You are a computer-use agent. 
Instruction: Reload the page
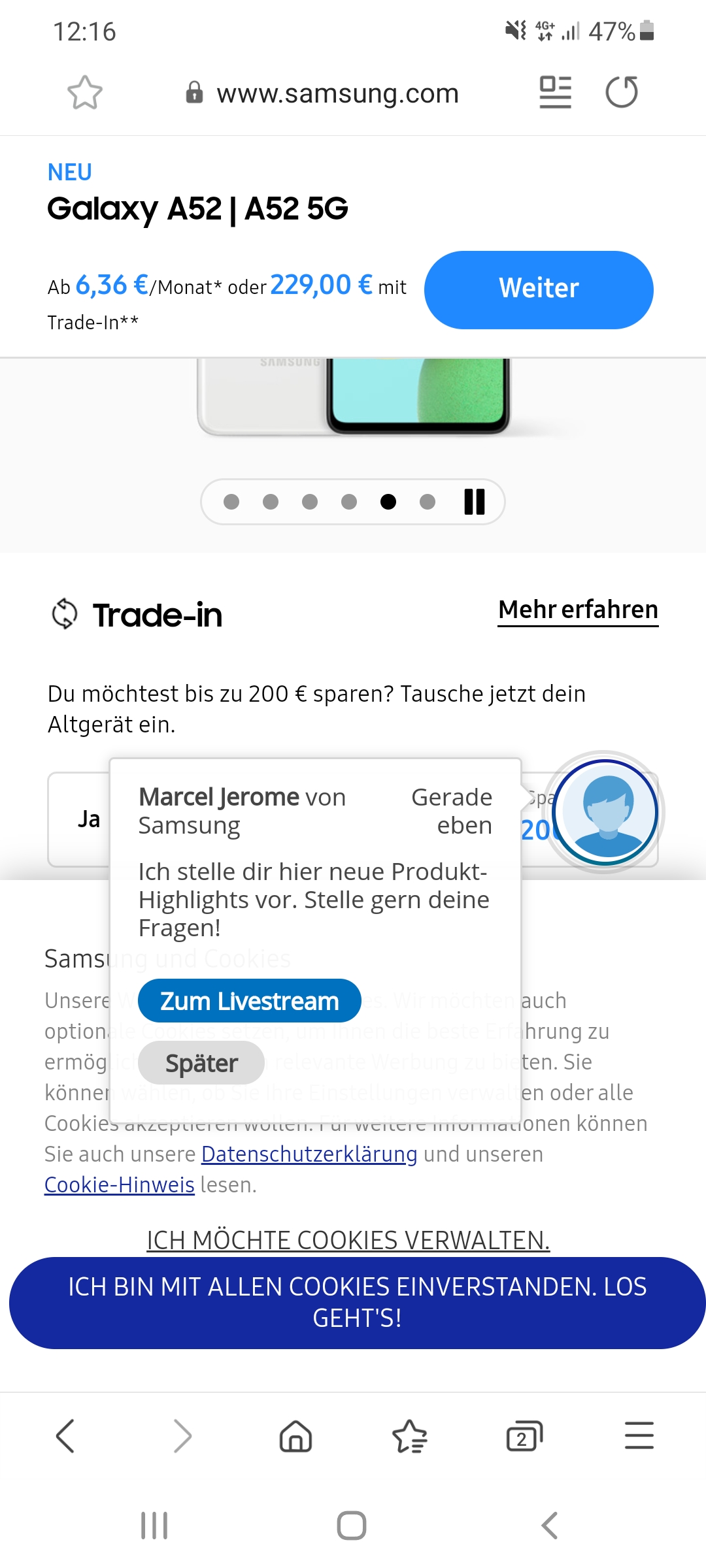pyautogui.click(x=622, y=92)
